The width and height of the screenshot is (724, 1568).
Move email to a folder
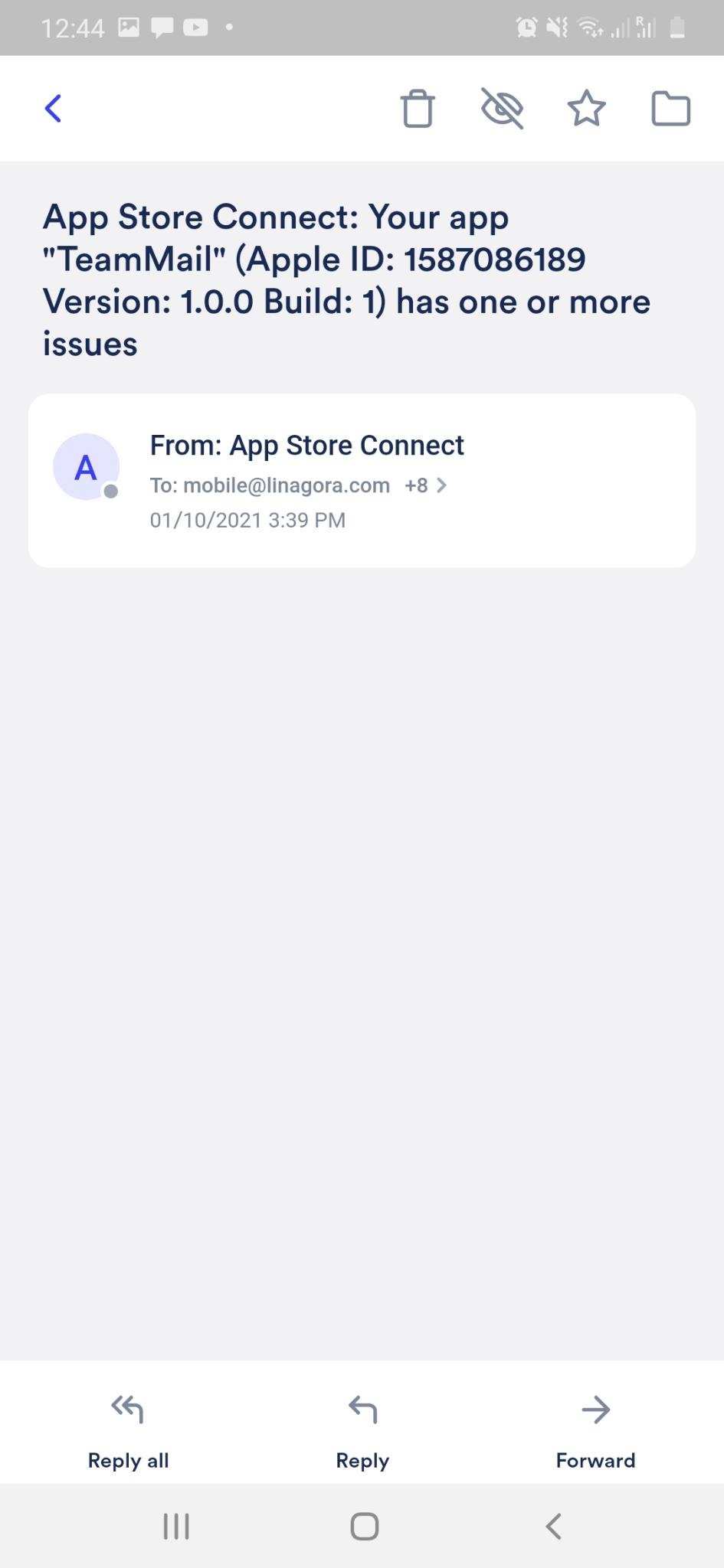(670, 108)
